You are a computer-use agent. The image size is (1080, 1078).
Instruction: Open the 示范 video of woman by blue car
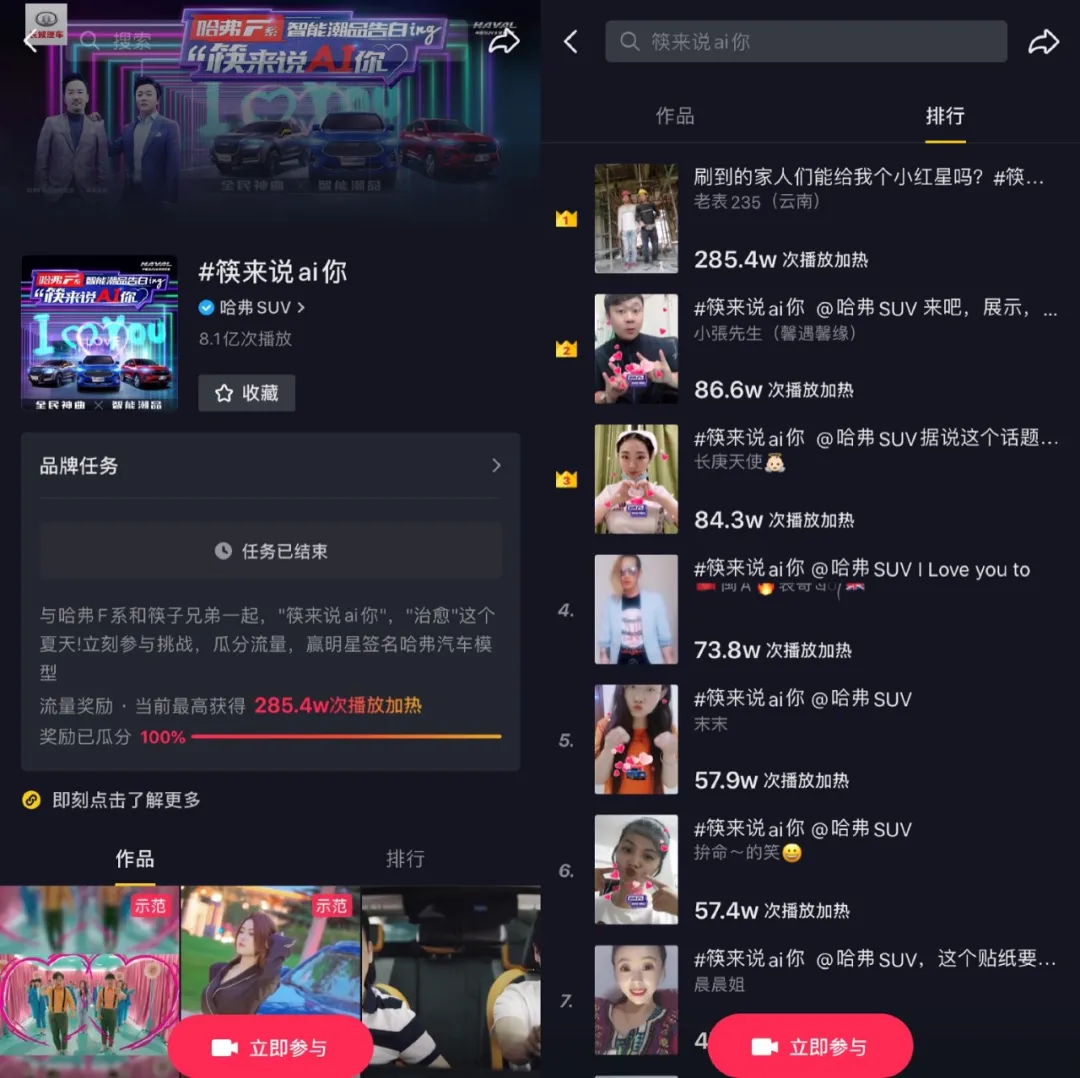click(x=270, y=960)
